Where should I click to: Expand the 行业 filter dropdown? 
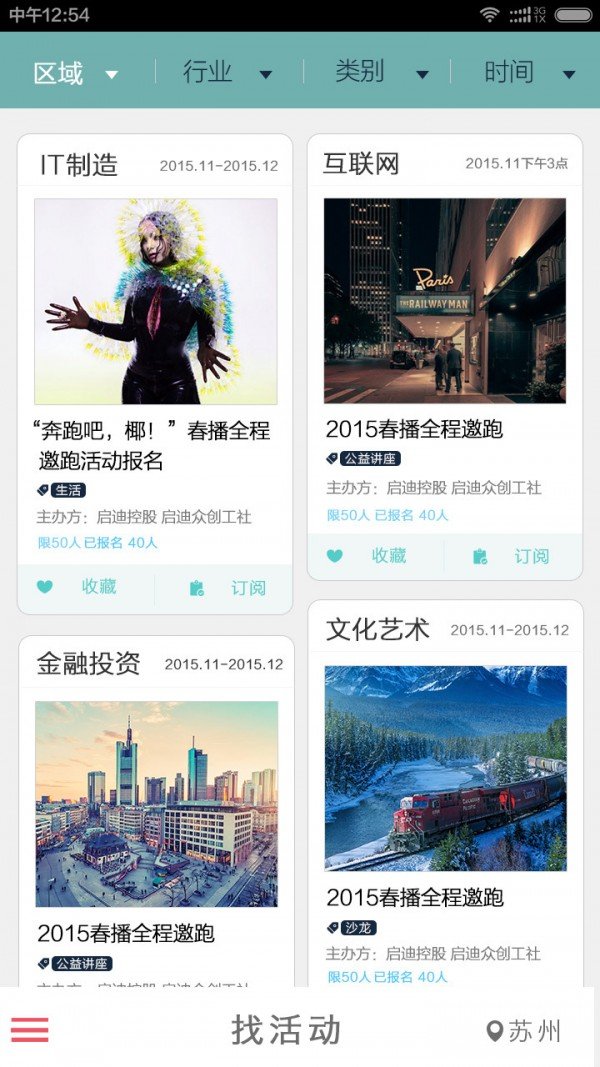tap(227, 72)
